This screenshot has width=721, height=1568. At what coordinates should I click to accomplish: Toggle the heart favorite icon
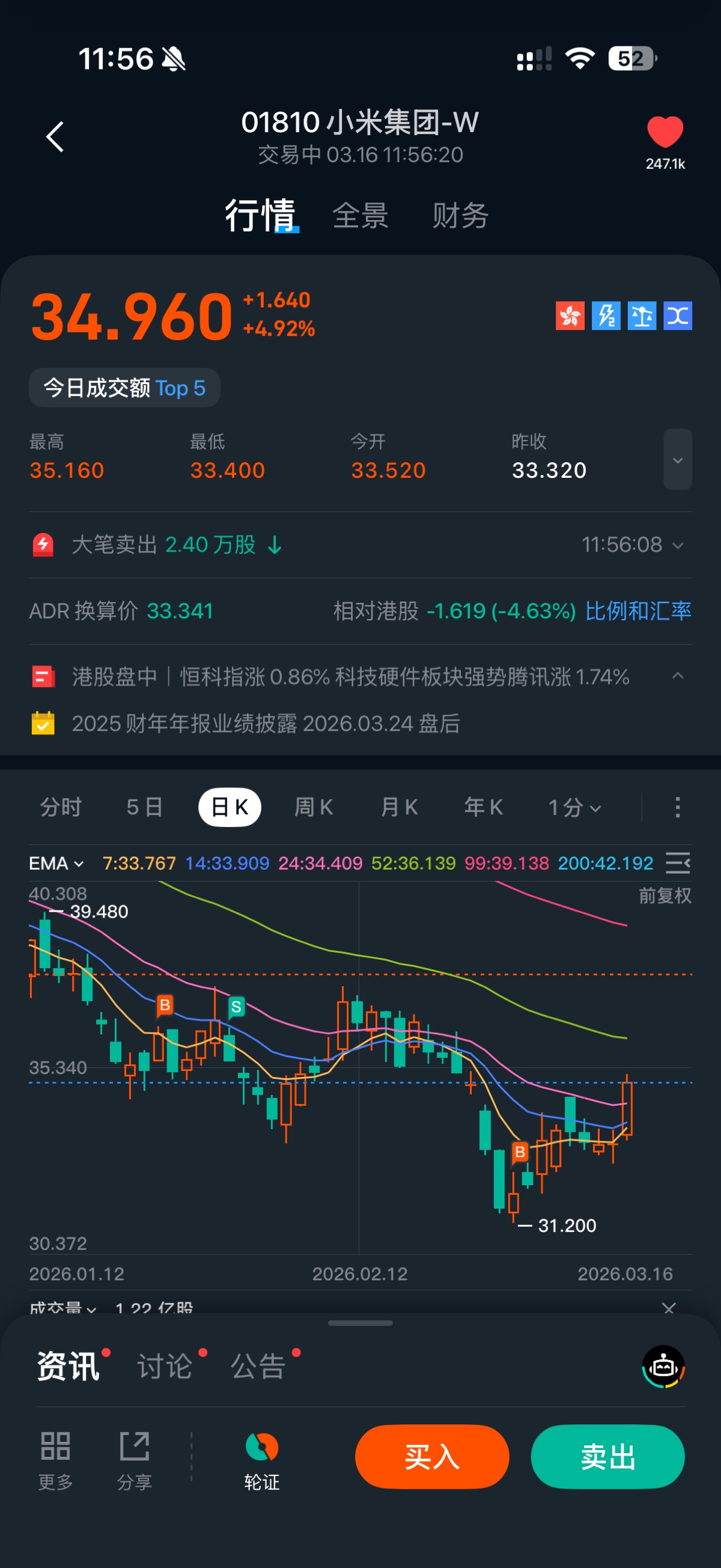tap(665, 132)
